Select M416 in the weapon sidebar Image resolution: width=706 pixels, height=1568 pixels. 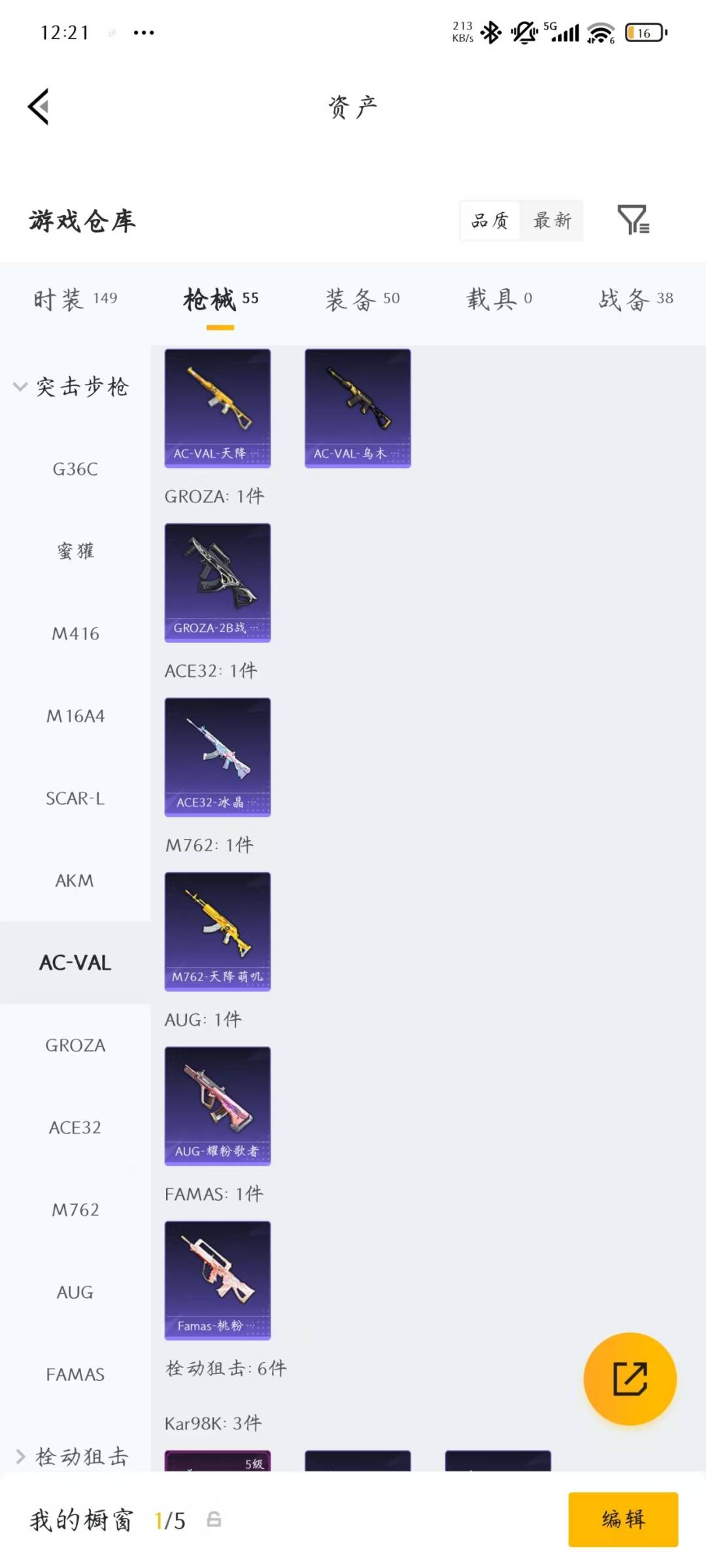pyautogui.click(x=75, y=633)
